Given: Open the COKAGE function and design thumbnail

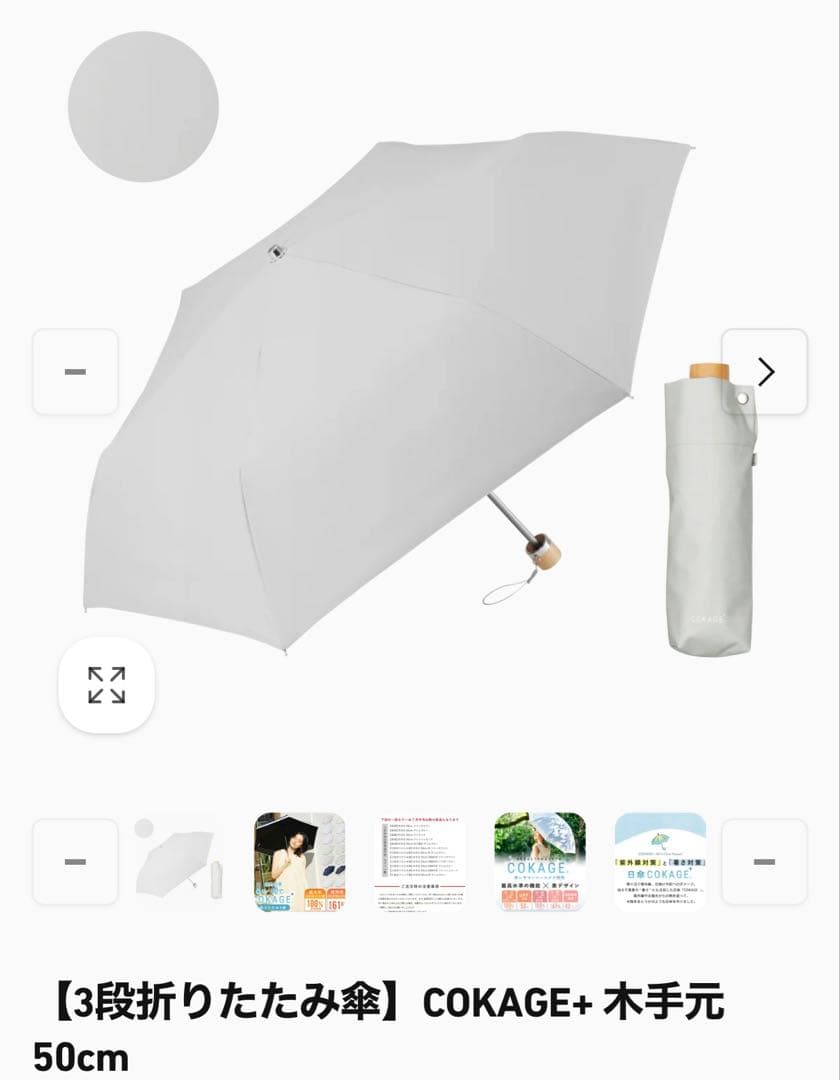Looking at the screenshot, I should pyautogui.click(x=540, y=861).
